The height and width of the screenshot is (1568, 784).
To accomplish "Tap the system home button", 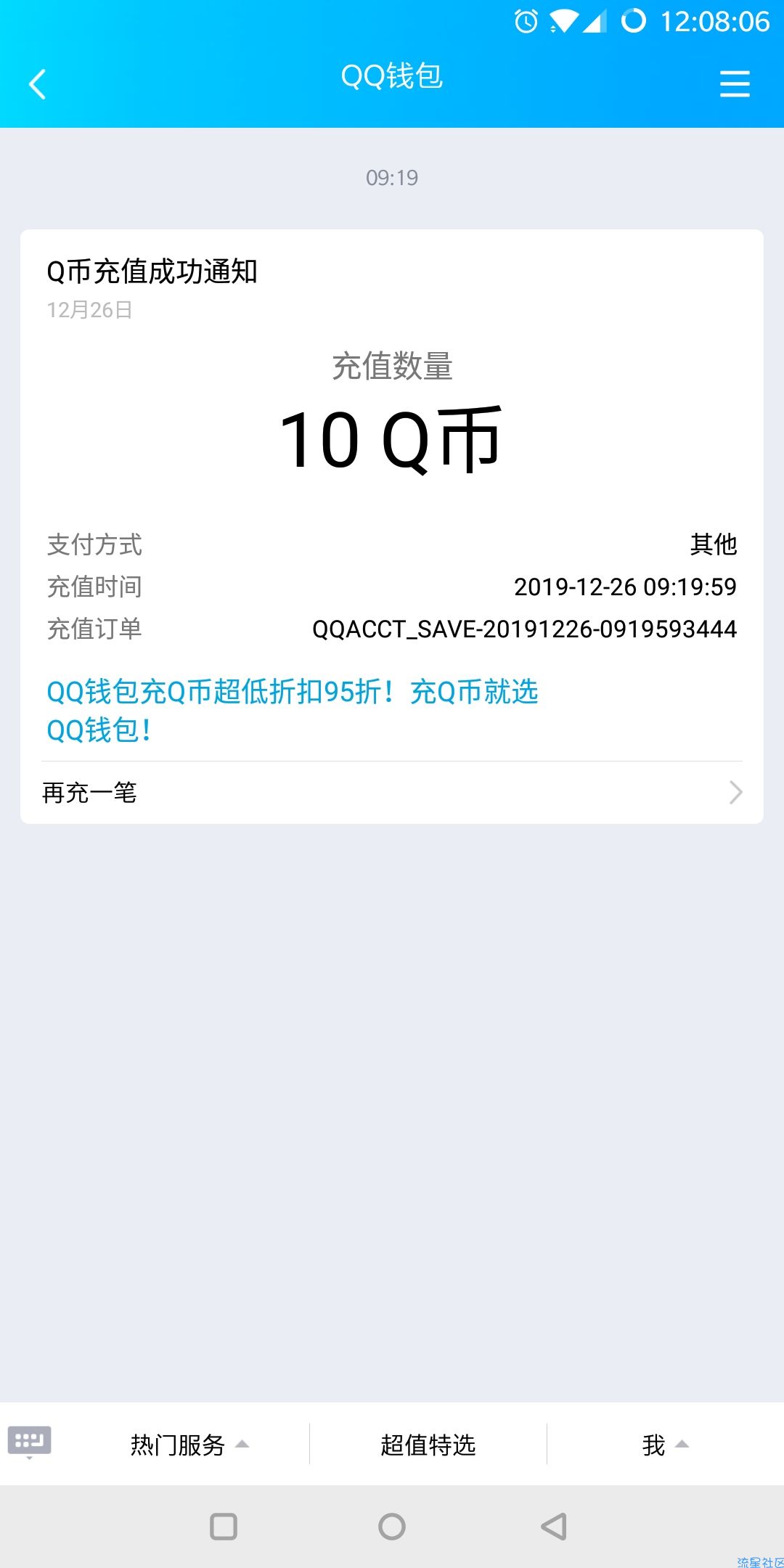I will (392, 1526).
